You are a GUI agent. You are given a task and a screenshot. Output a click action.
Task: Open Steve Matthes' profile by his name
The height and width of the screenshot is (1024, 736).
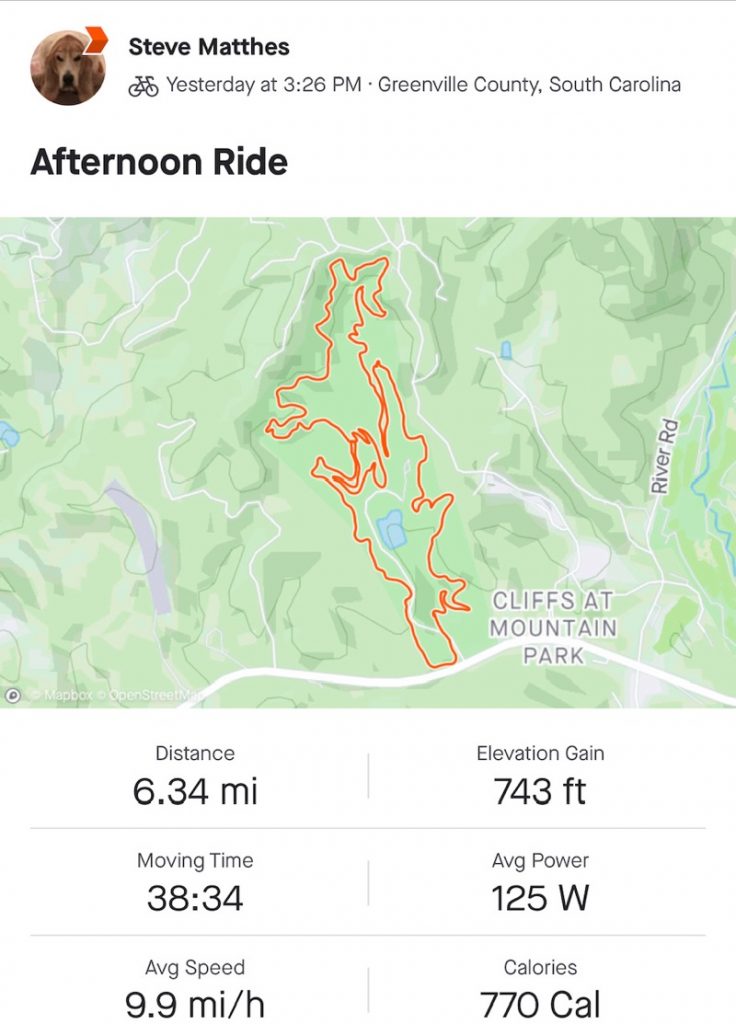coord(209,45)
